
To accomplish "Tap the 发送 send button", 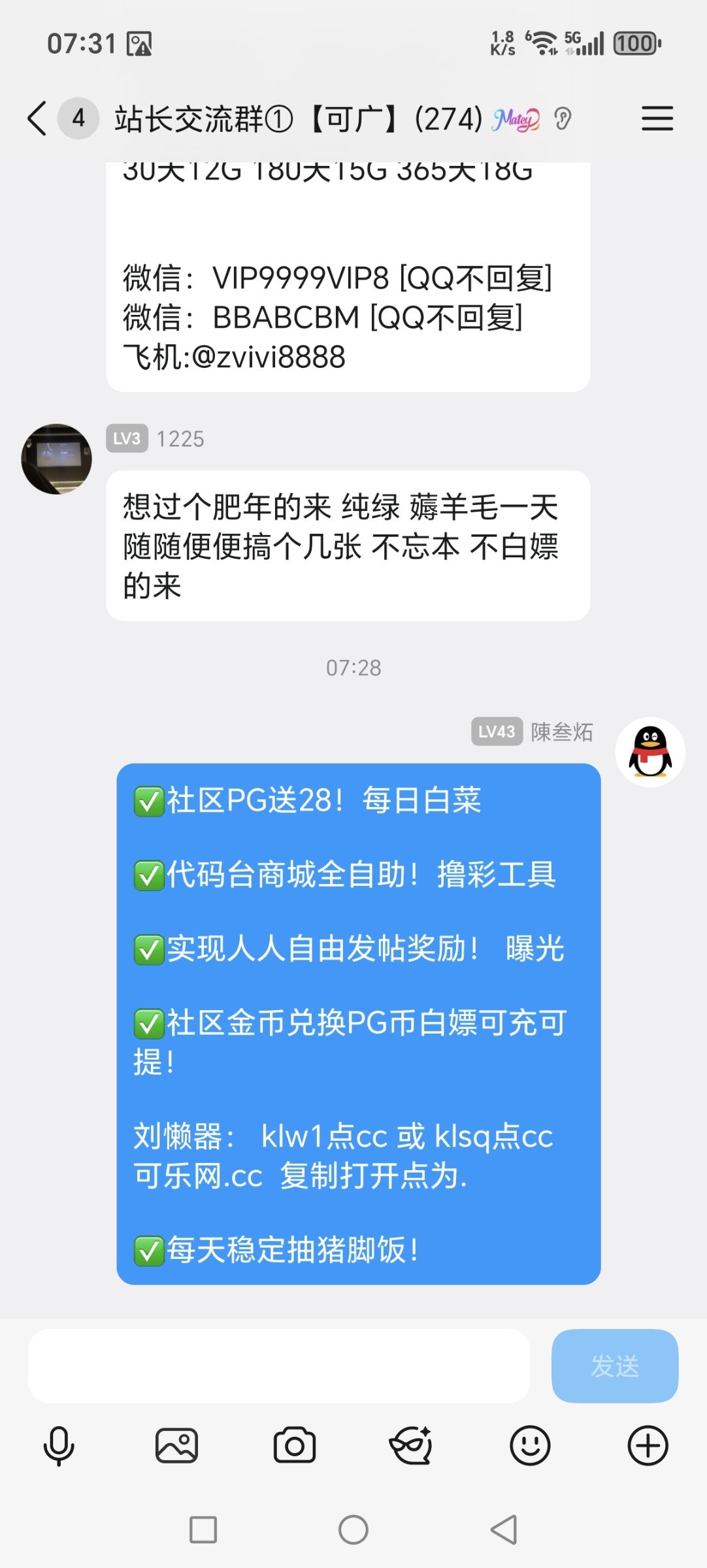I will click(614, 1365).
